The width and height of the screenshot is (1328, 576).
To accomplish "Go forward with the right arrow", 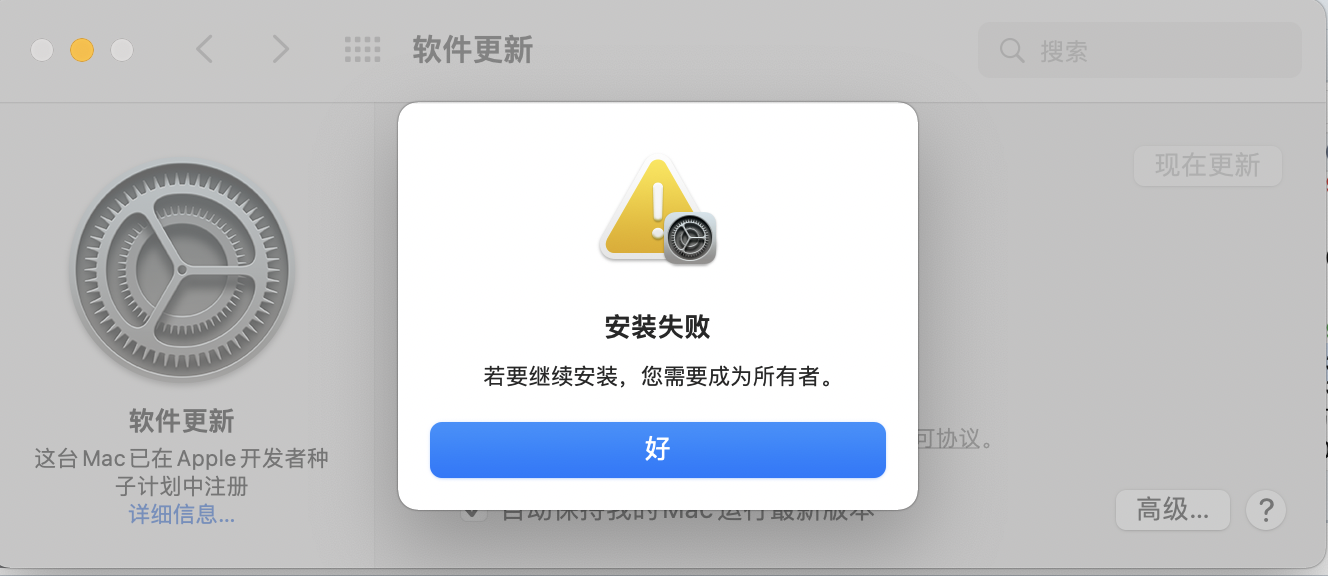I will tap(281, 50).
